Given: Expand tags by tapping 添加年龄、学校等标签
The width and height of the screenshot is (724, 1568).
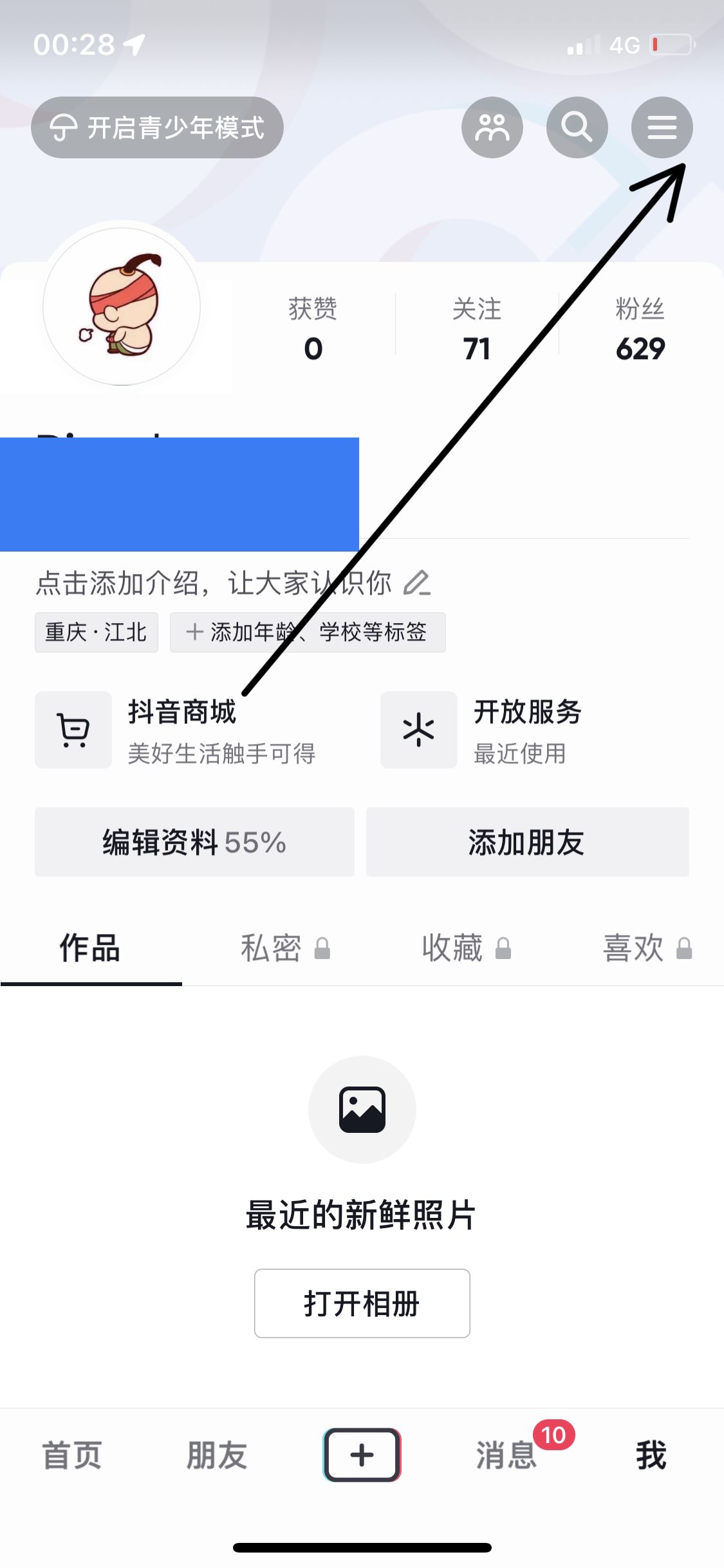Looking at the screenshot, I should 308,633.
